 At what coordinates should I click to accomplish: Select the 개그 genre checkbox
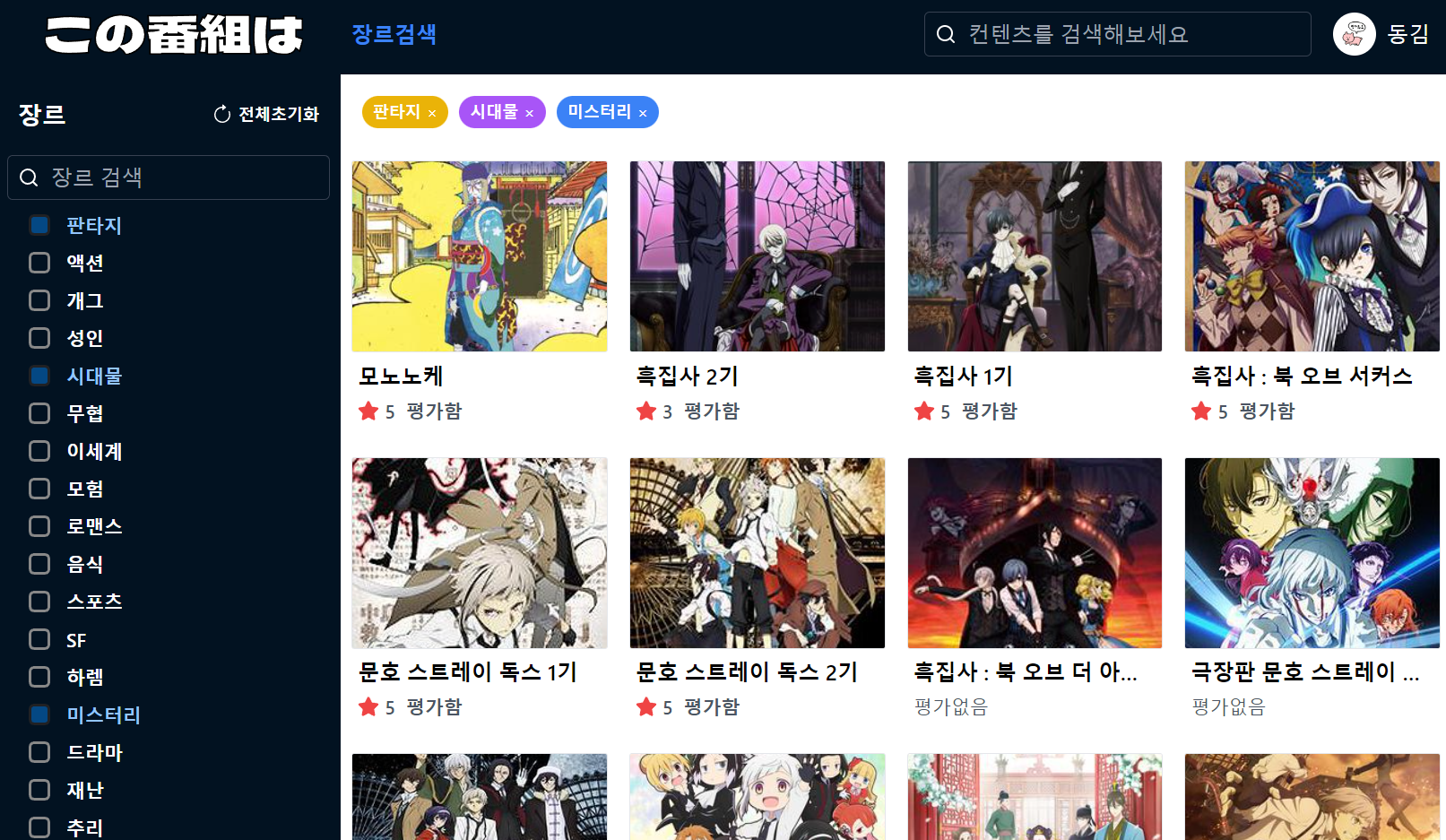pyautogui.click(x=39, y=300)
